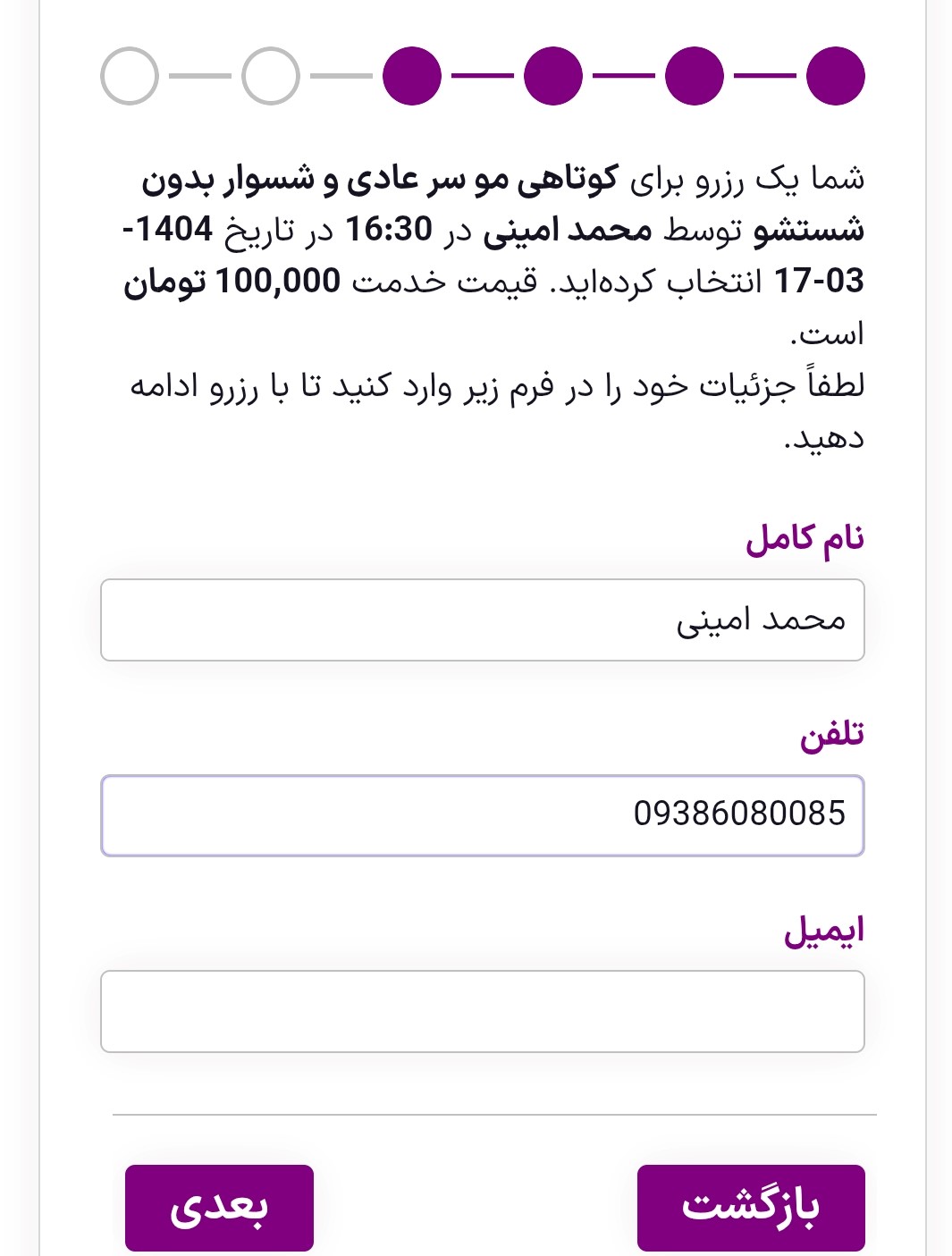Viewport: 952px width, 1256px height.
Task: Edit the phone number field
Action: point(482,814)
